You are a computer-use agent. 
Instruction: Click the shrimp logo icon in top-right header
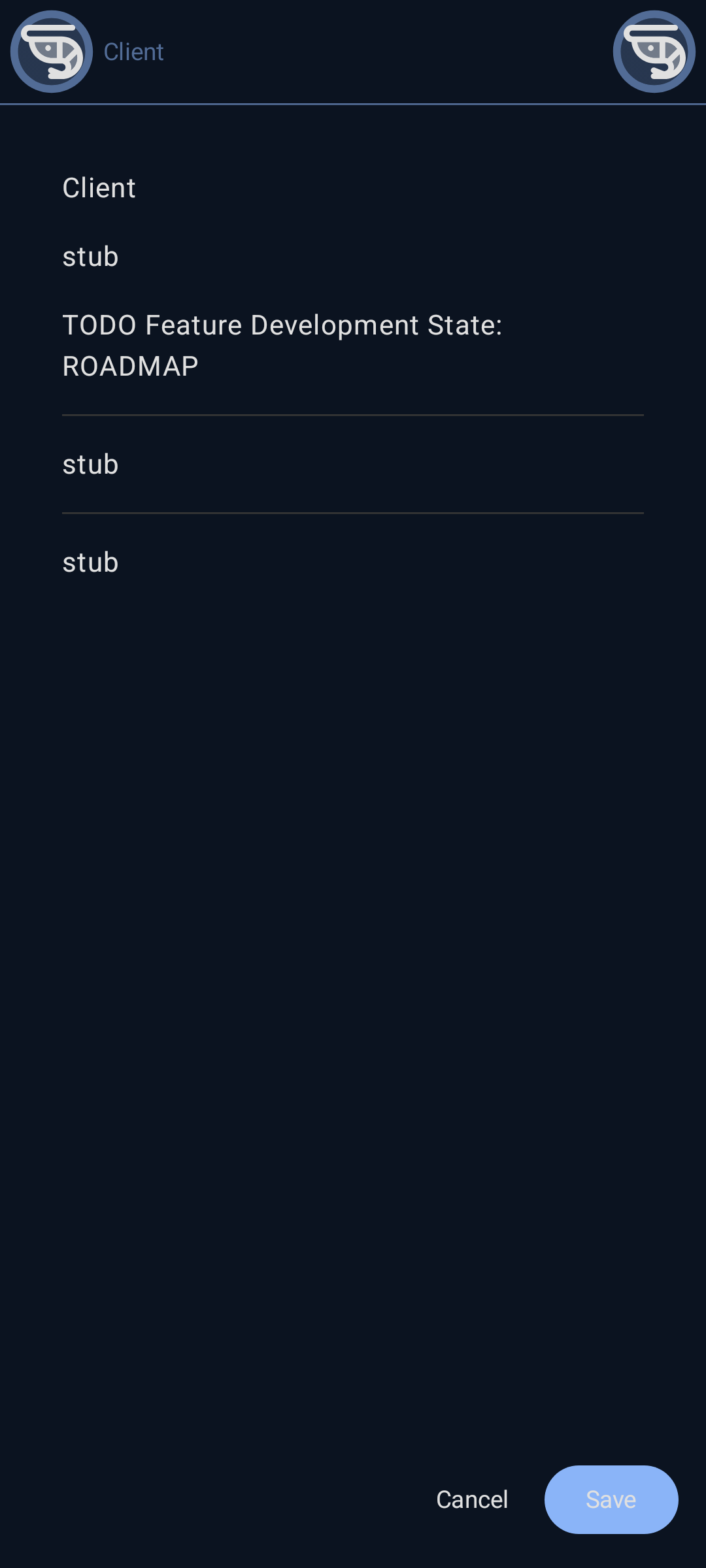(x=654, y=52)
